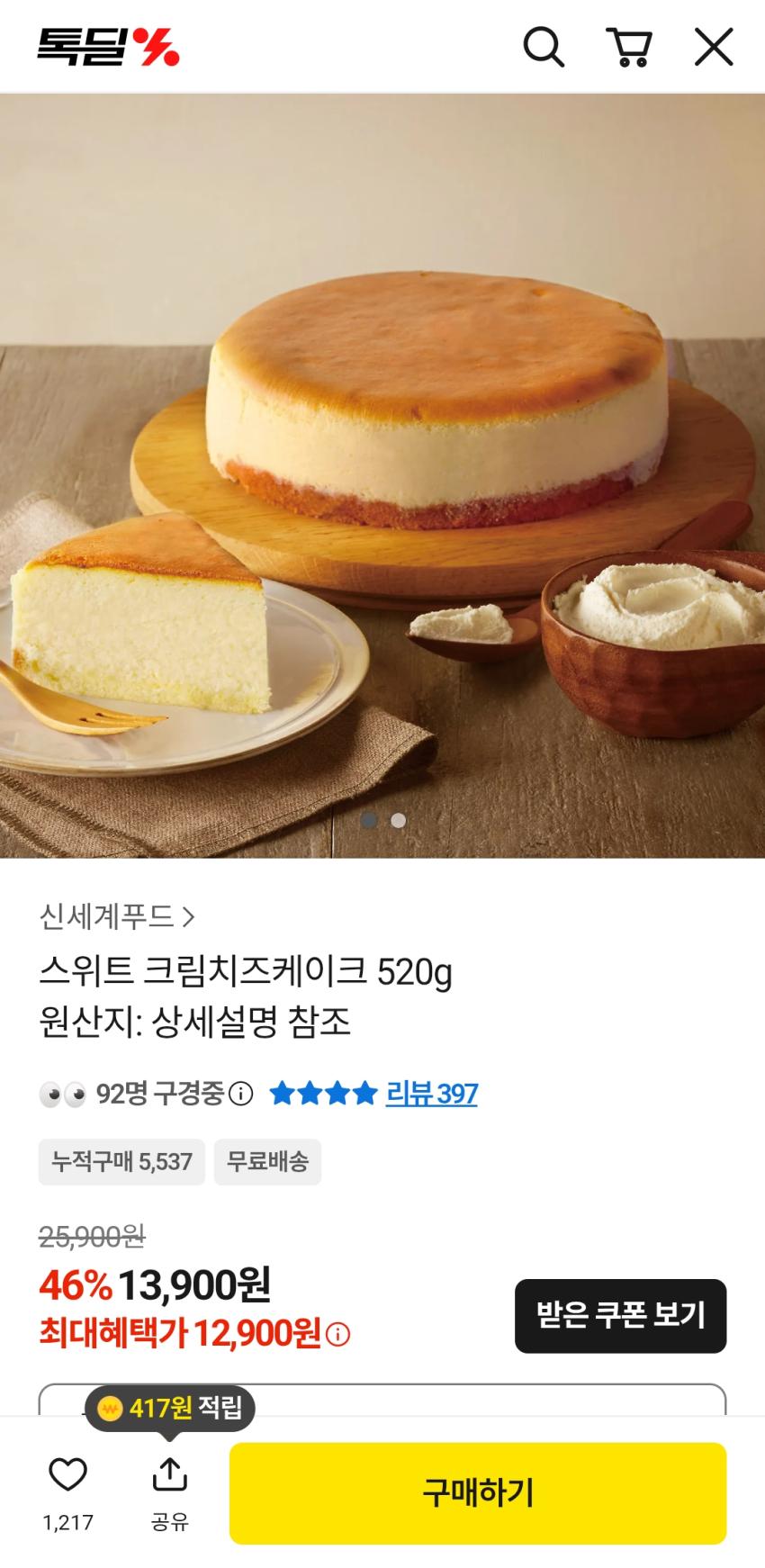Close the product page
This screenshot has height=1568, width=765.
(714, 47)
